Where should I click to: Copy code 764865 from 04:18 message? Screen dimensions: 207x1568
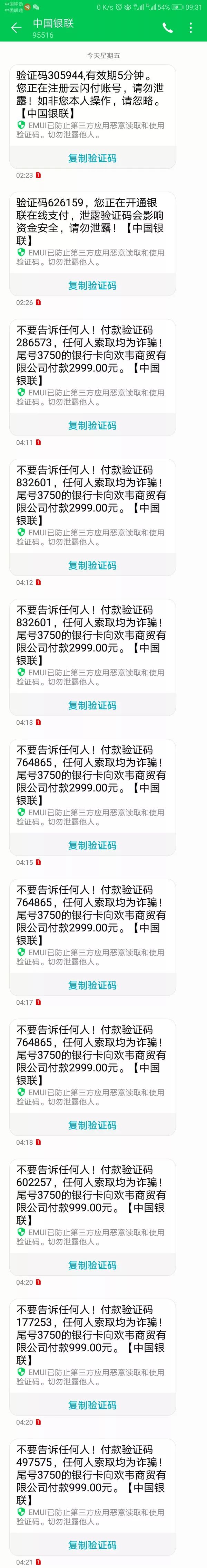point(92,1126)
